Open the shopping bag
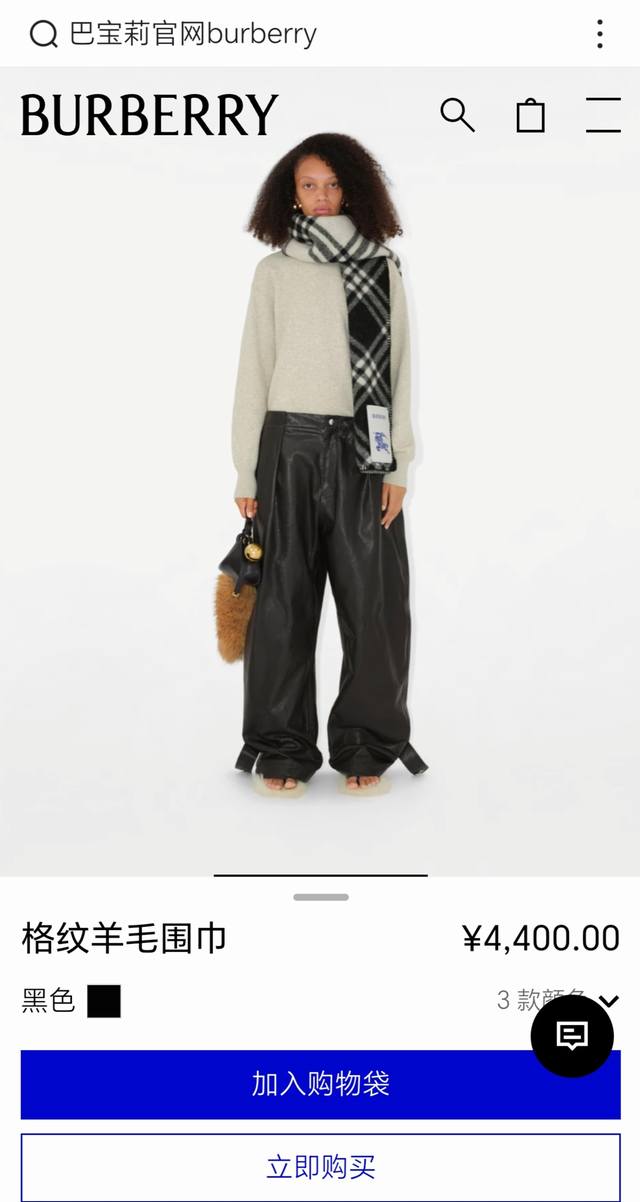640x1202 pixels. 531,115
